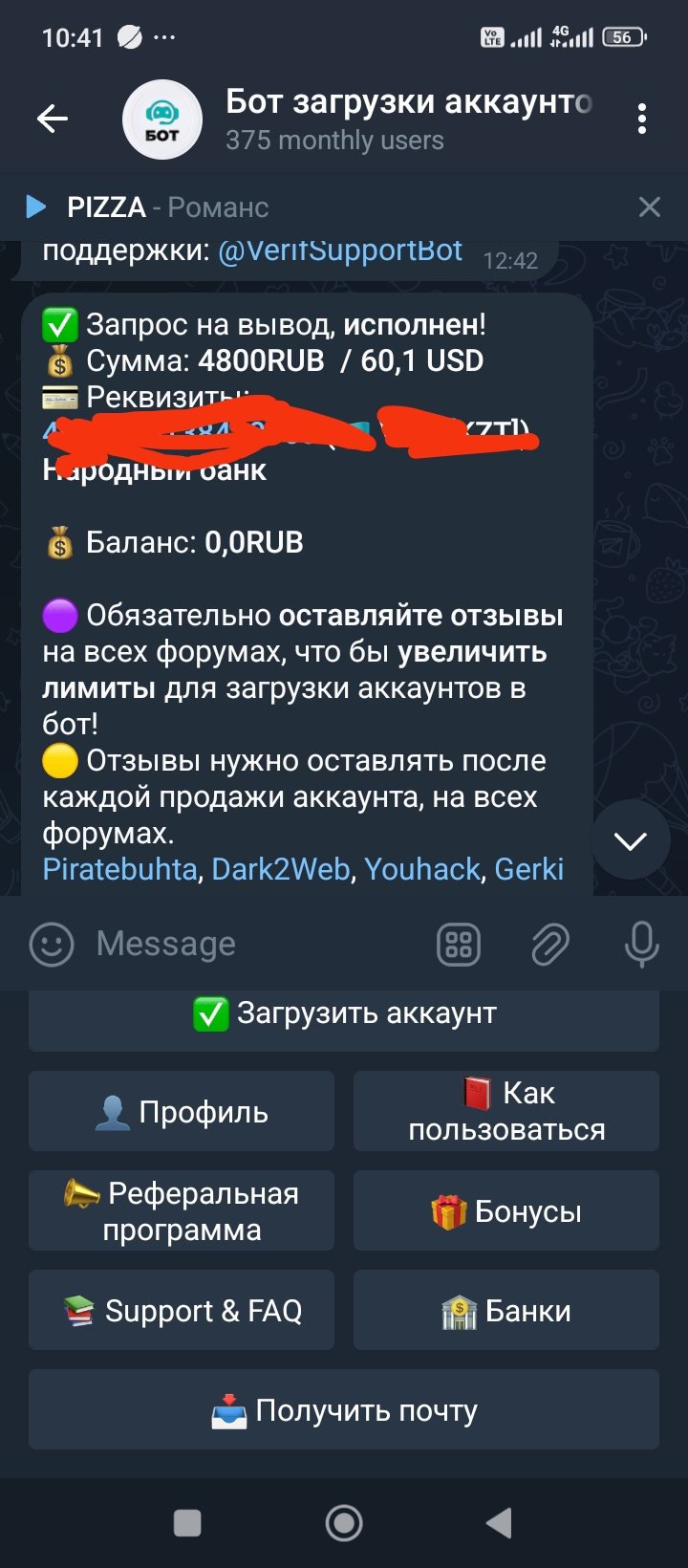This screenshot has height=1568, width=688.
Task: Visit the Youhack link
Action: point(421,869)
